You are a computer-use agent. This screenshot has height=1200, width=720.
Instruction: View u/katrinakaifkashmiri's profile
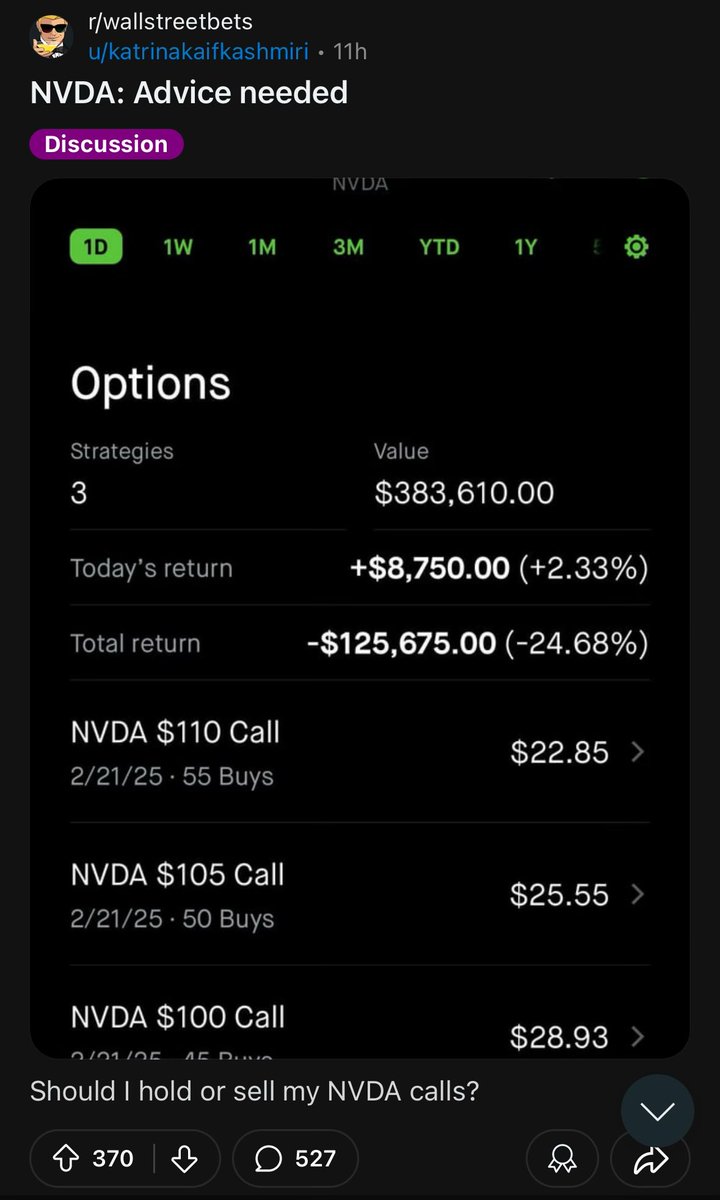tap(198, 50)
